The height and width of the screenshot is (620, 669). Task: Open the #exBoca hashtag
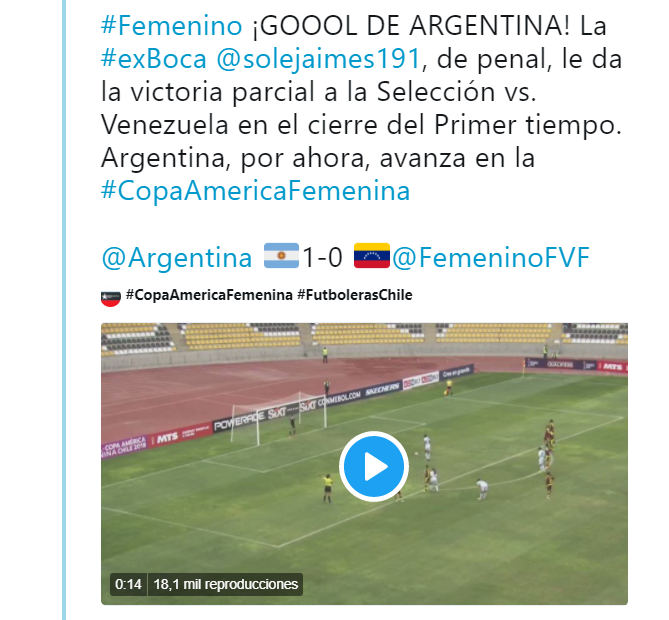click(154, 58)
